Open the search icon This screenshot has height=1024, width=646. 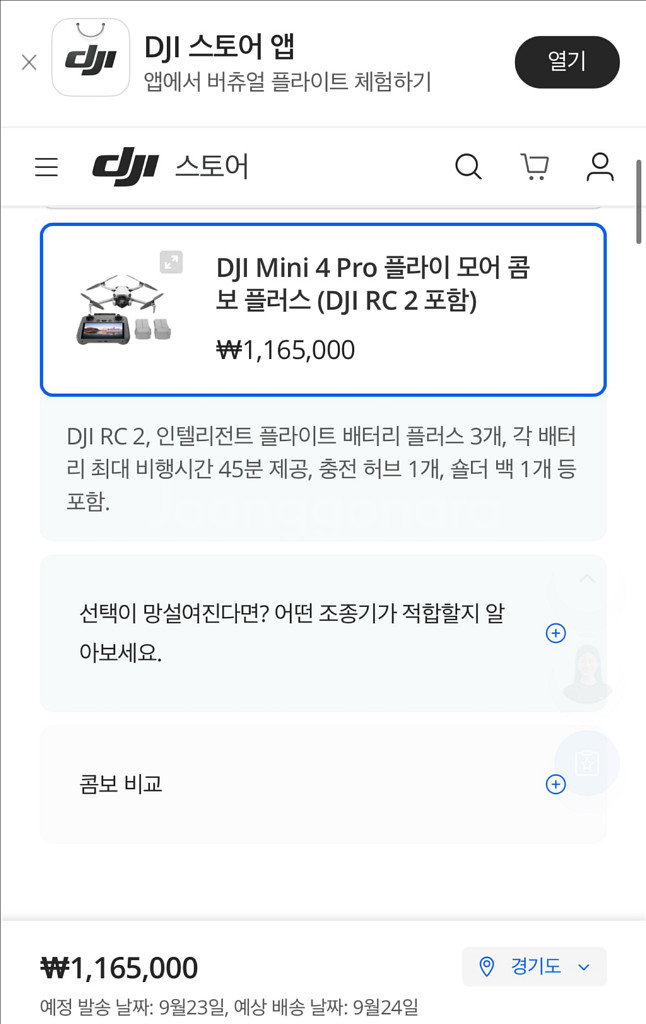click(468, 167)
